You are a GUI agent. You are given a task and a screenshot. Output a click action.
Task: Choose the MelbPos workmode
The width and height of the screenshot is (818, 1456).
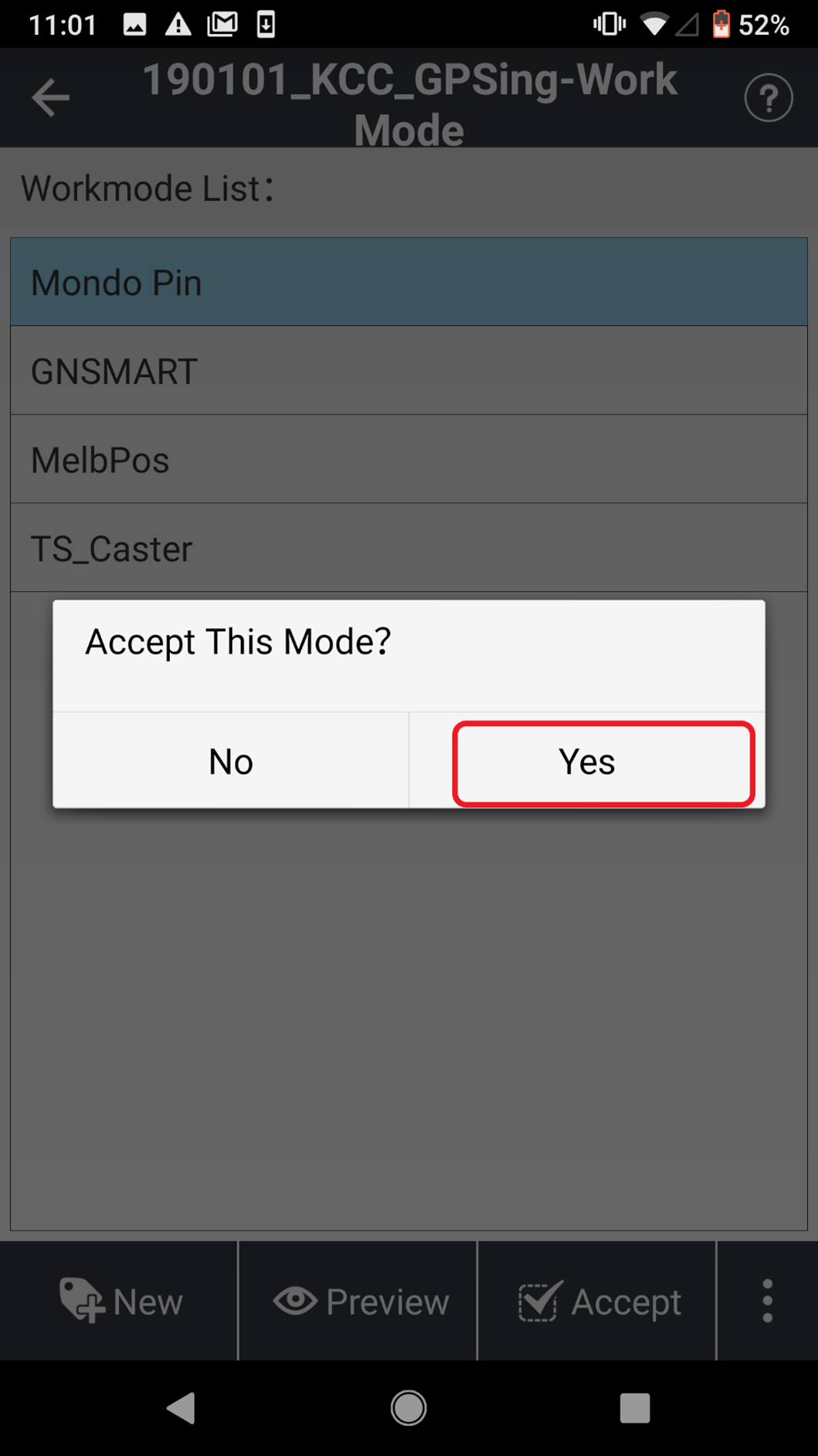(409, 460)
